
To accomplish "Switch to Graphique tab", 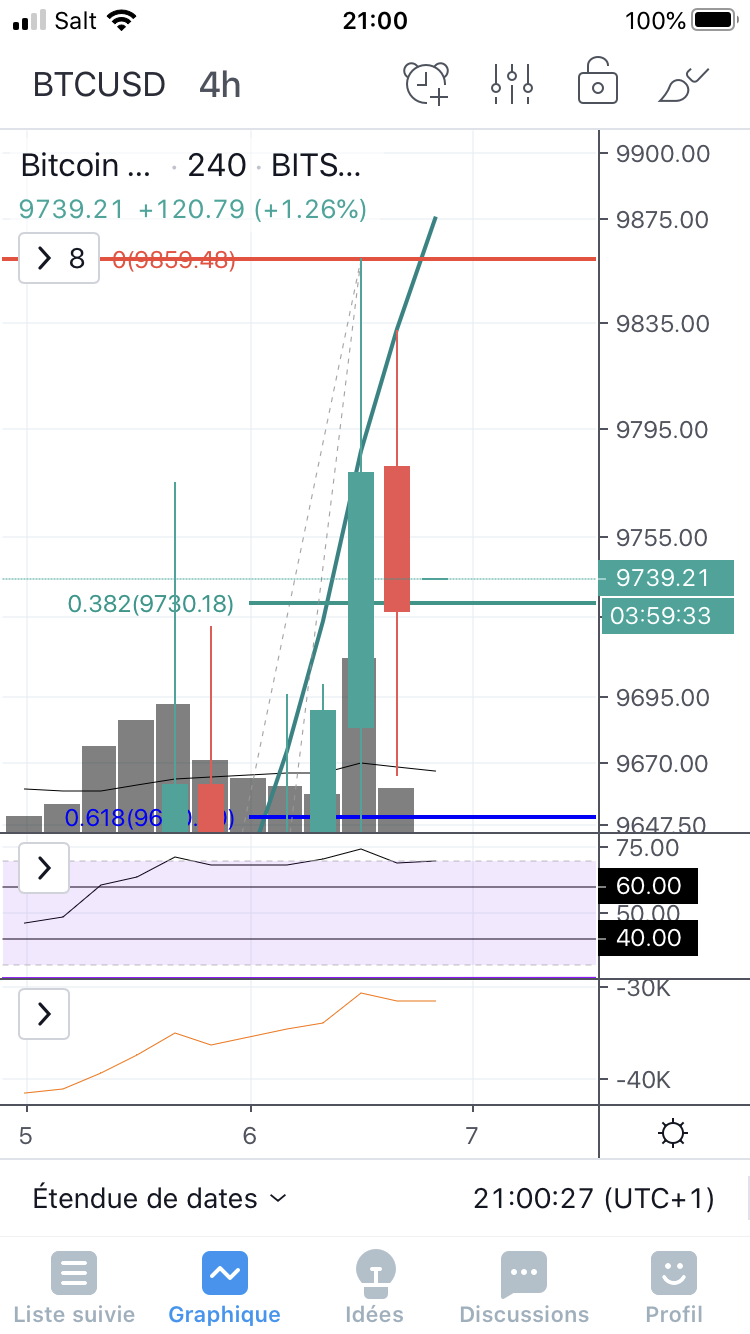I will pyautogui.click(x=224, y=1288).
